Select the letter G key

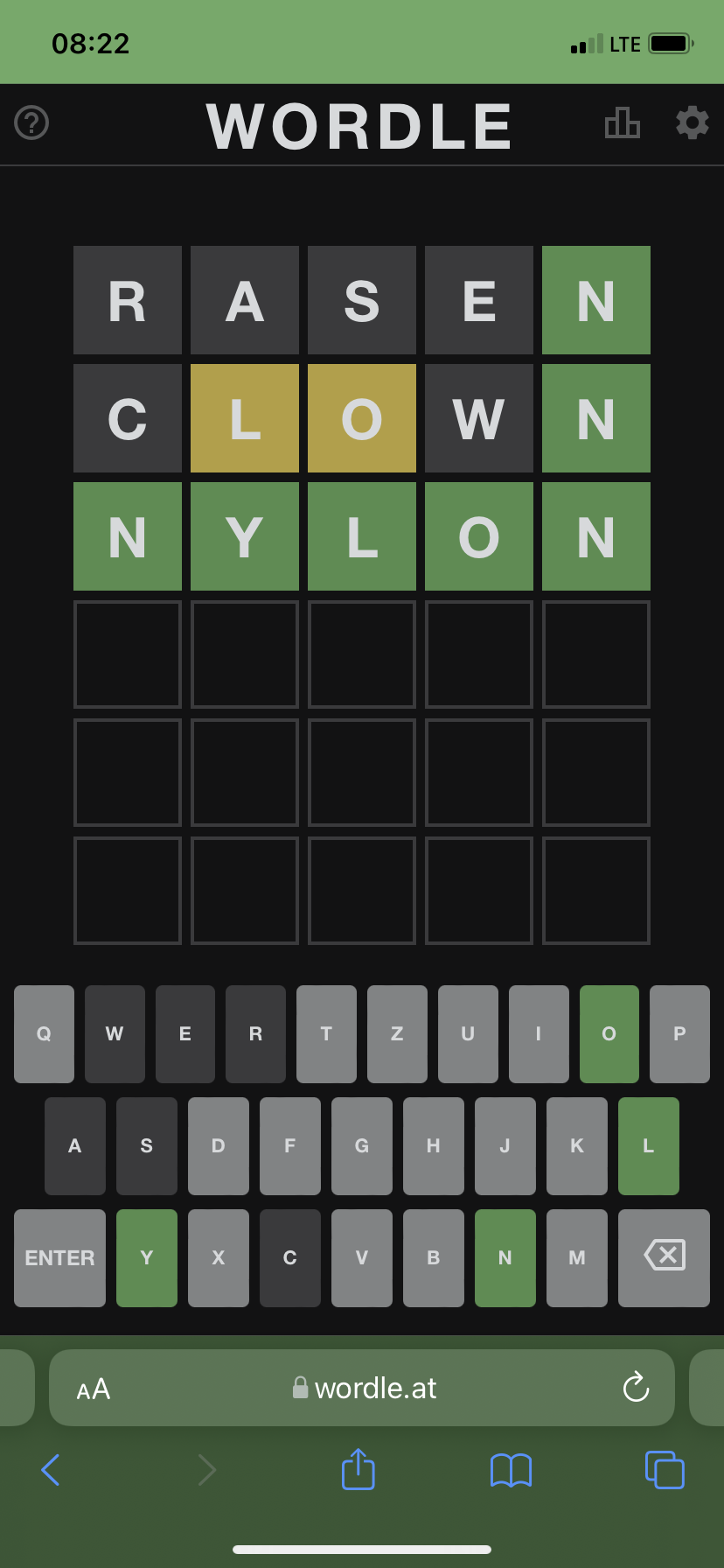(x=362, y=1146)
